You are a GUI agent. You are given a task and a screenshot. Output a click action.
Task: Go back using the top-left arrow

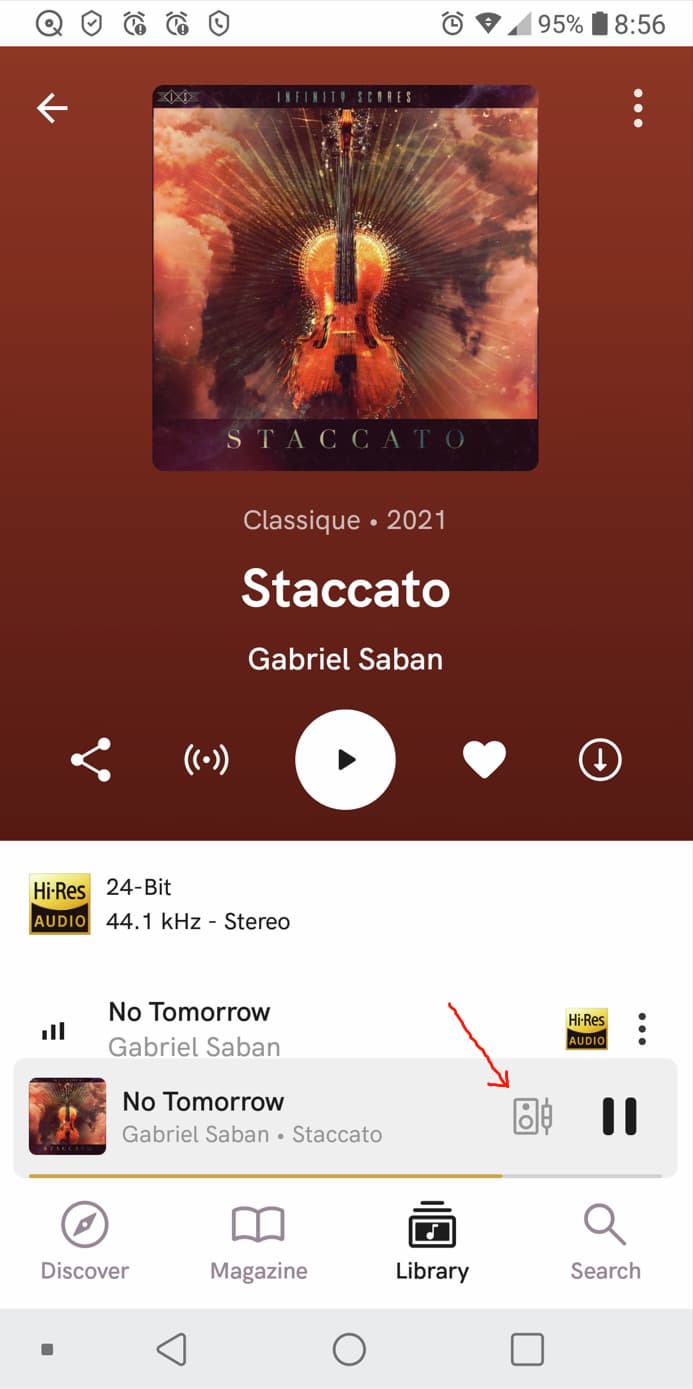coord(52,108)
